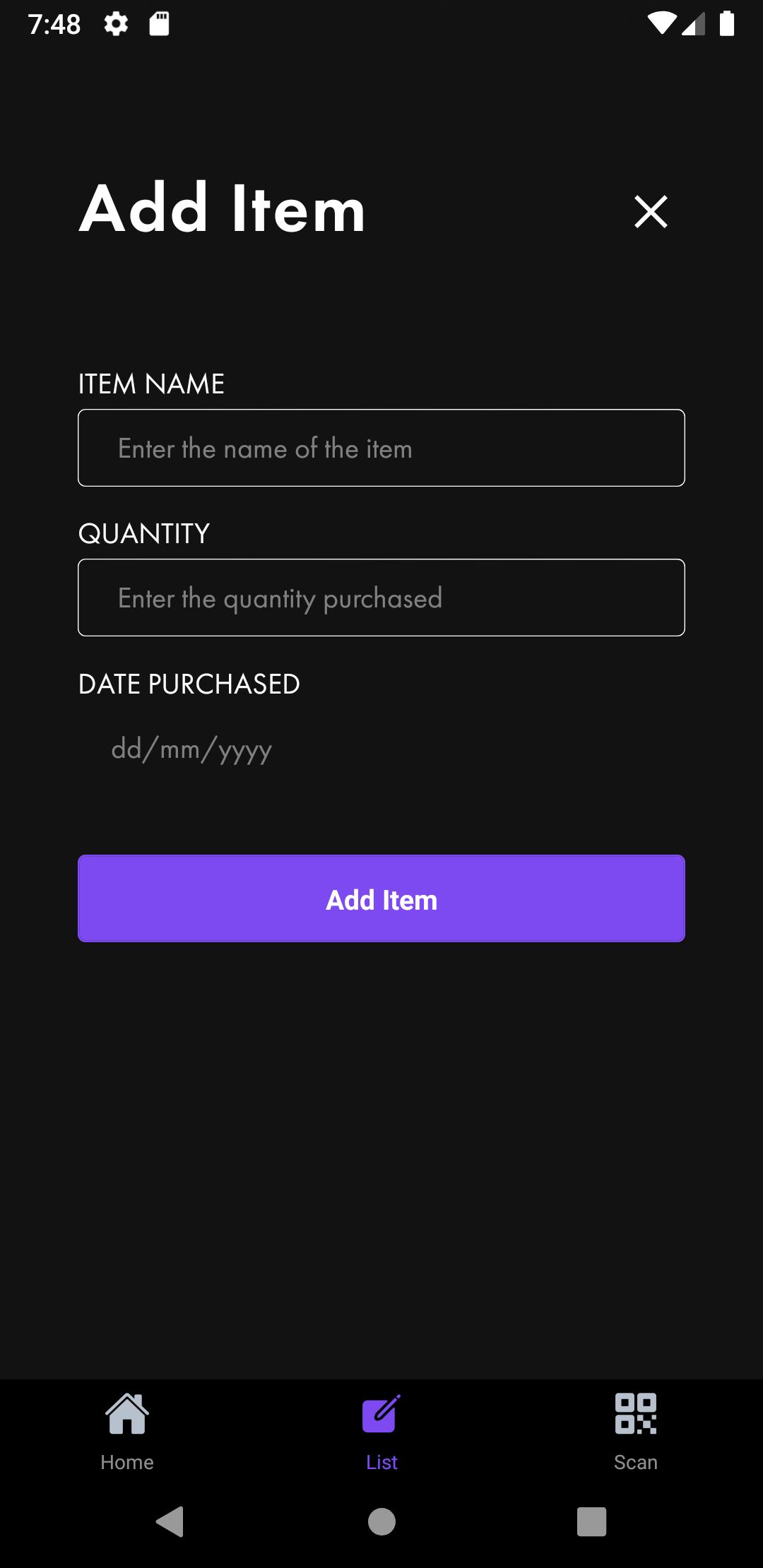Open recent apps with the square button
Screen dimensions: 763x1568
pyautogui.click(x=591, y=1524)
